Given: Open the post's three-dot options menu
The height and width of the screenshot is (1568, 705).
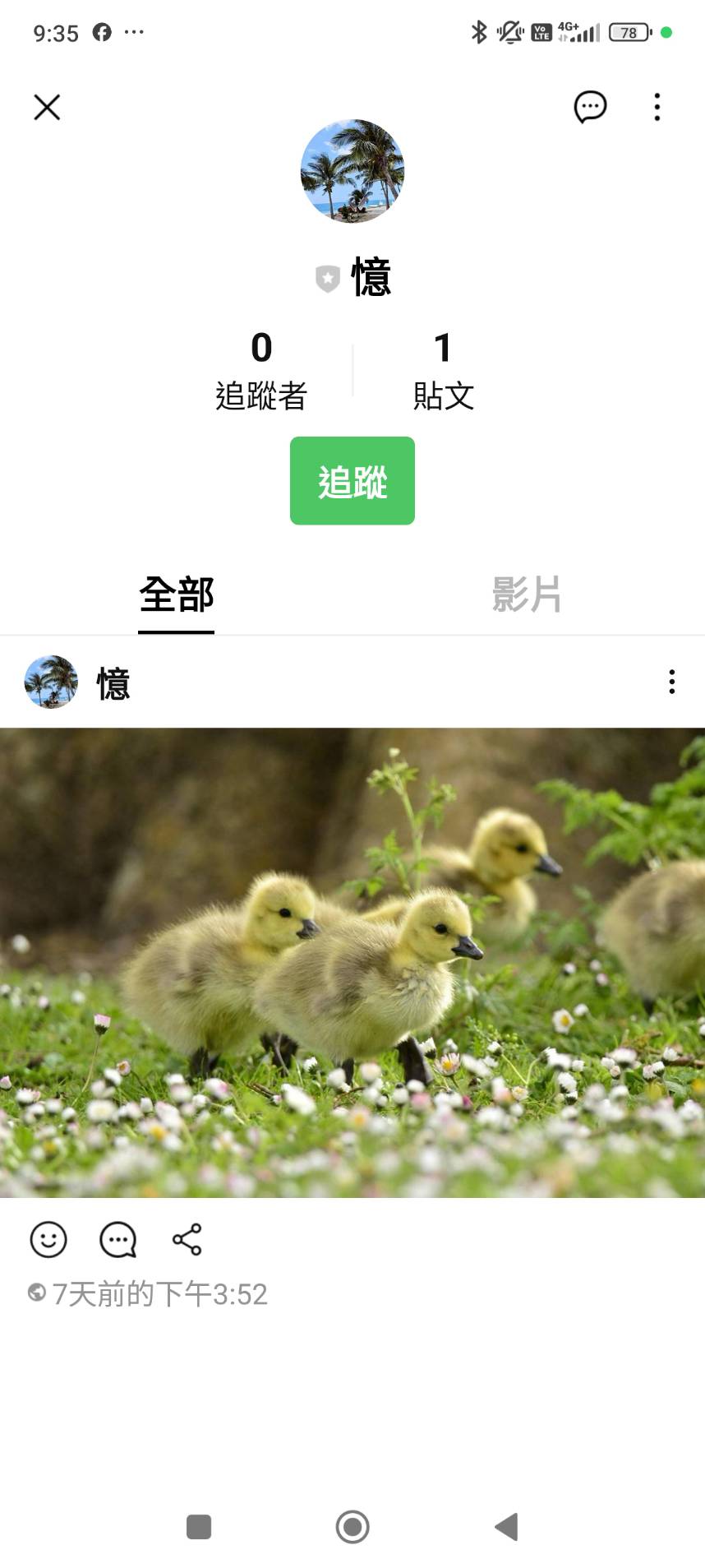Looking at the screenshot, I should pyautogui.click(x=671, y=682).
